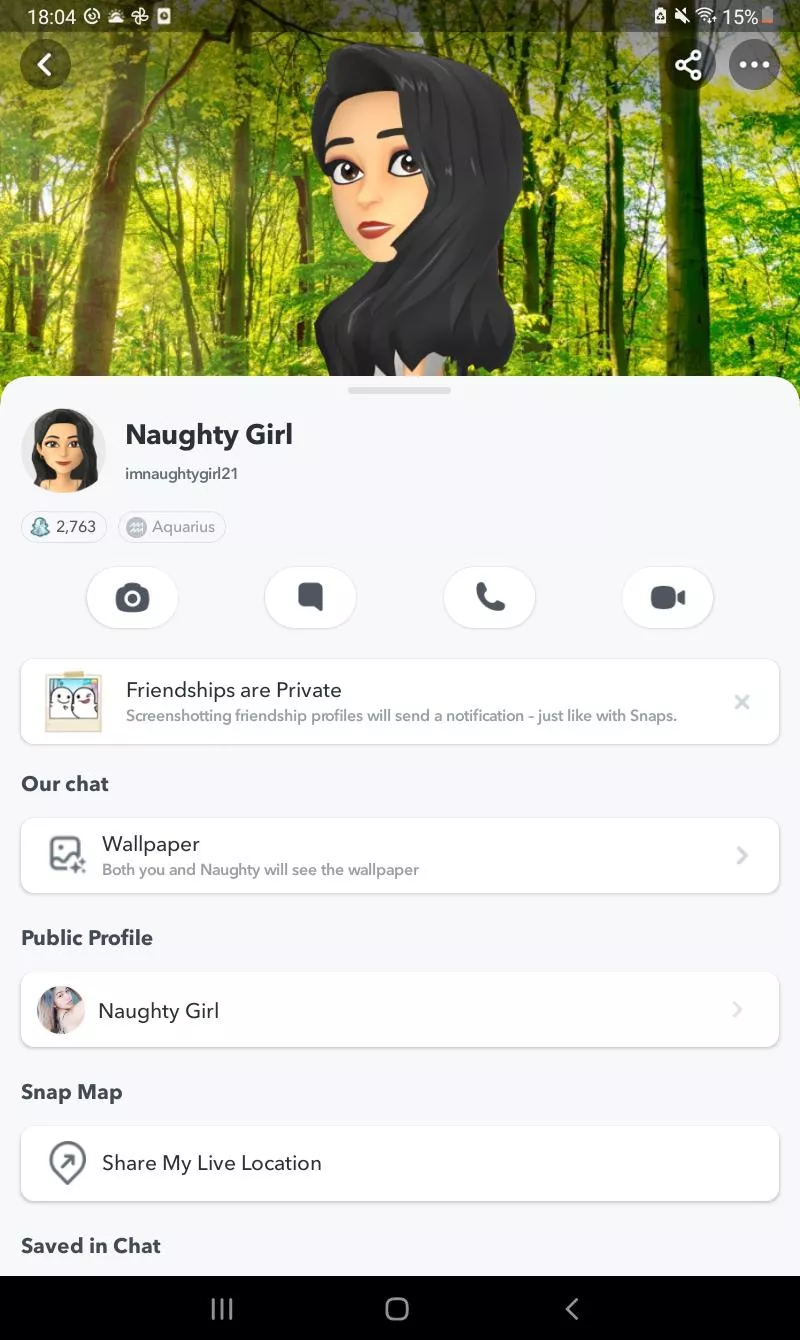Send a Snap with the camera button
Viewport: 800px width, 1340px height.
132,598
